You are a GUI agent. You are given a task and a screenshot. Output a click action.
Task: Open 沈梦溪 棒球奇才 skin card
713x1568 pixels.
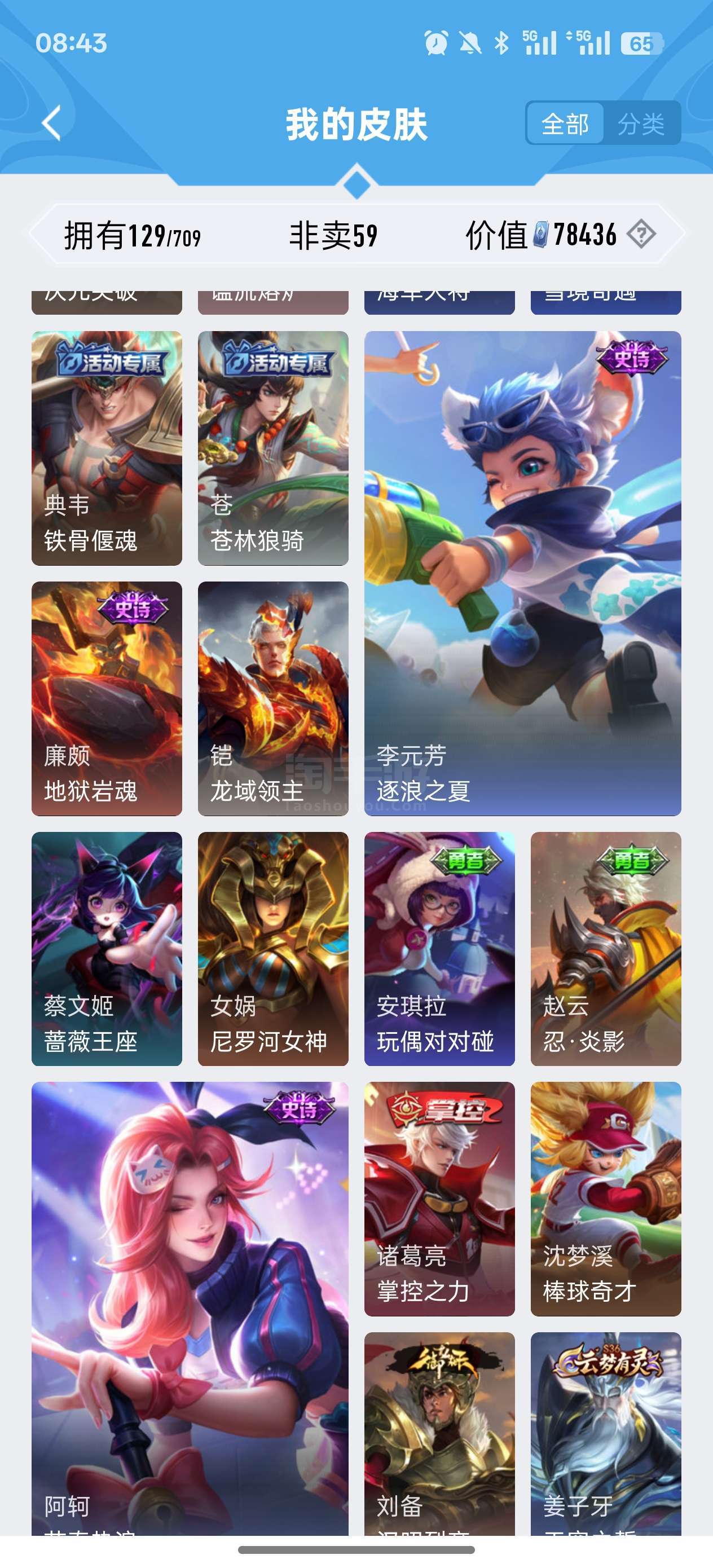click(605, 1198)
